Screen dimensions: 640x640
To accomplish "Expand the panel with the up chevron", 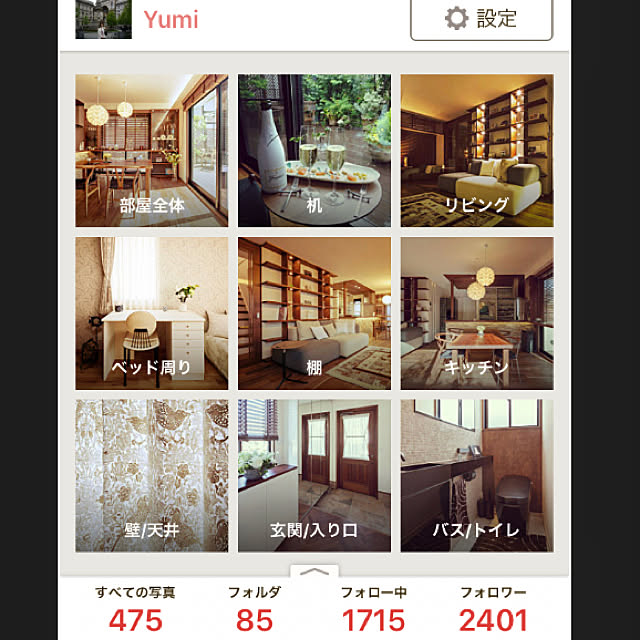I will pyautogui.click(x=314, y=571).
